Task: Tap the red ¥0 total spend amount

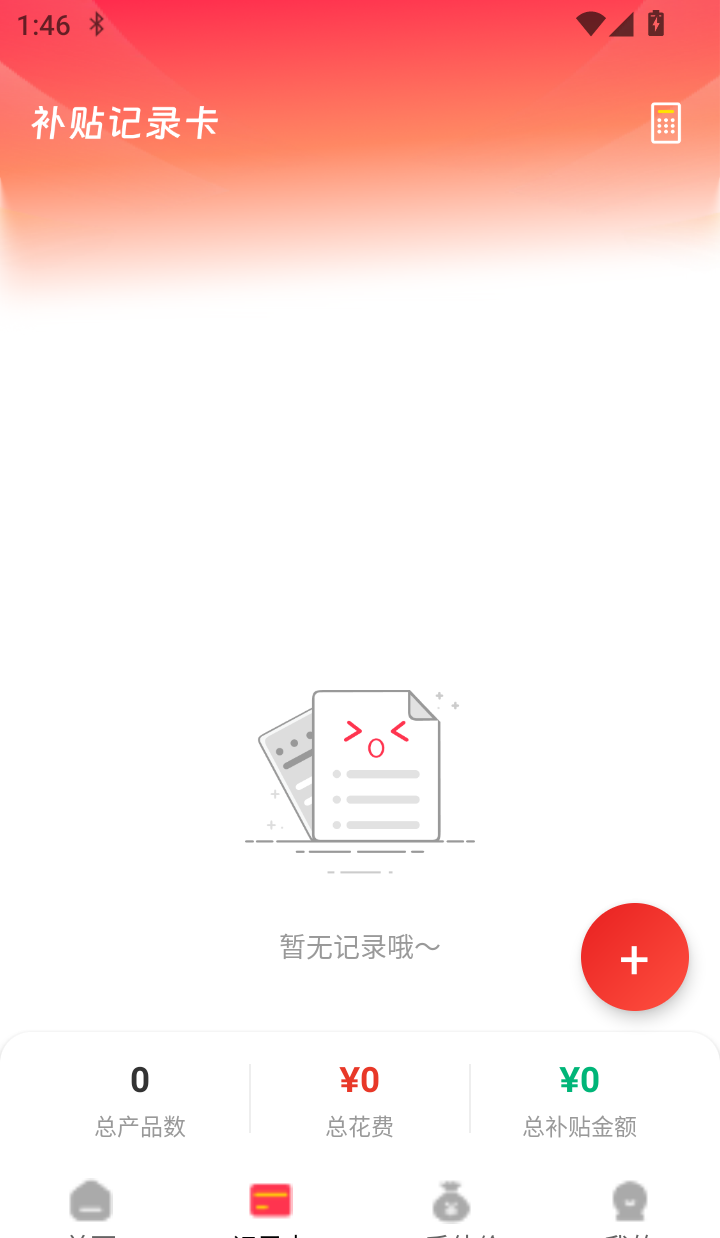Action: 359,1080
